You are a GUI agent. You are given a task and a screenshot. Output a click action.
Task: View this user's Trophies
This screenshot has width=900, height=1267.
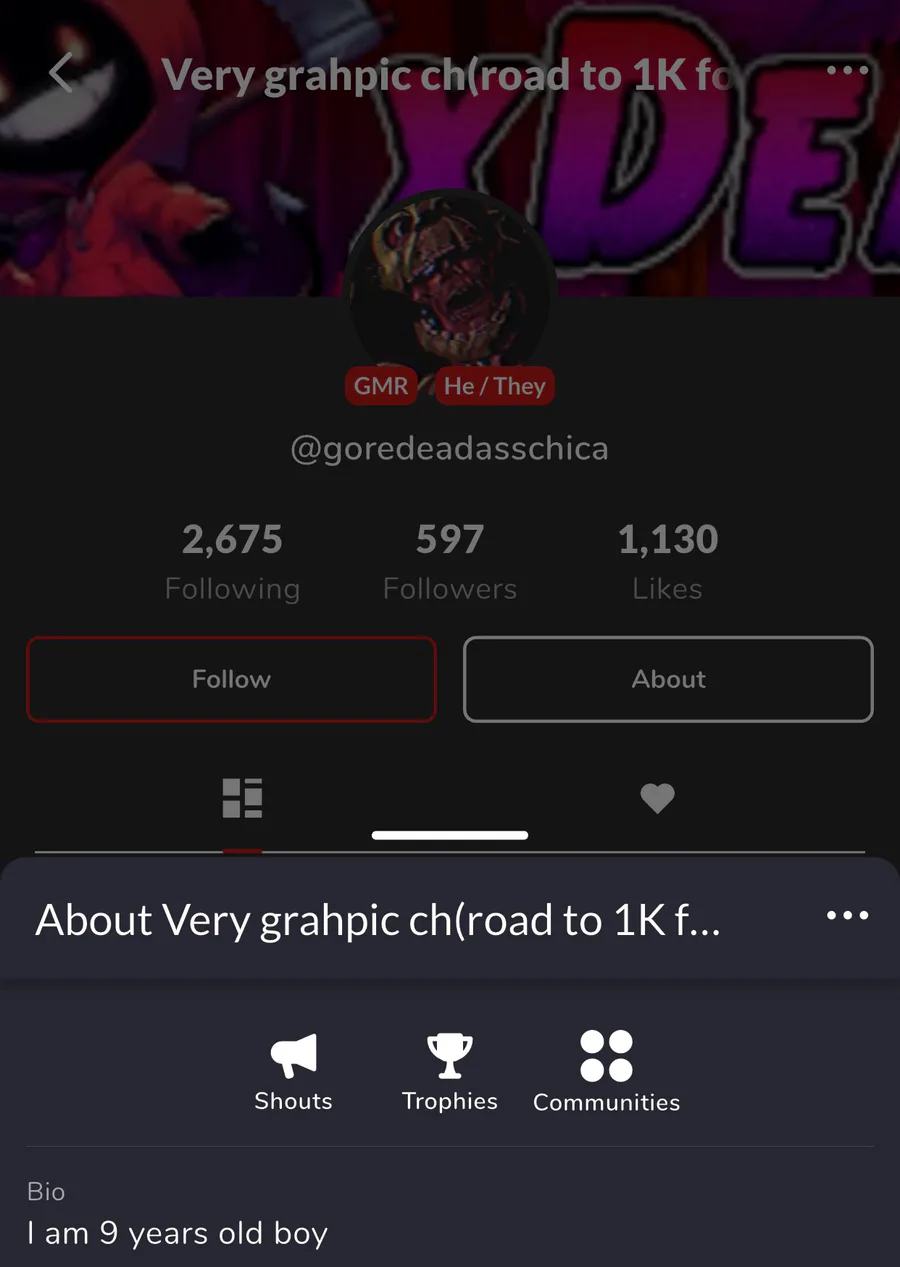click(x=450, y=1072)
